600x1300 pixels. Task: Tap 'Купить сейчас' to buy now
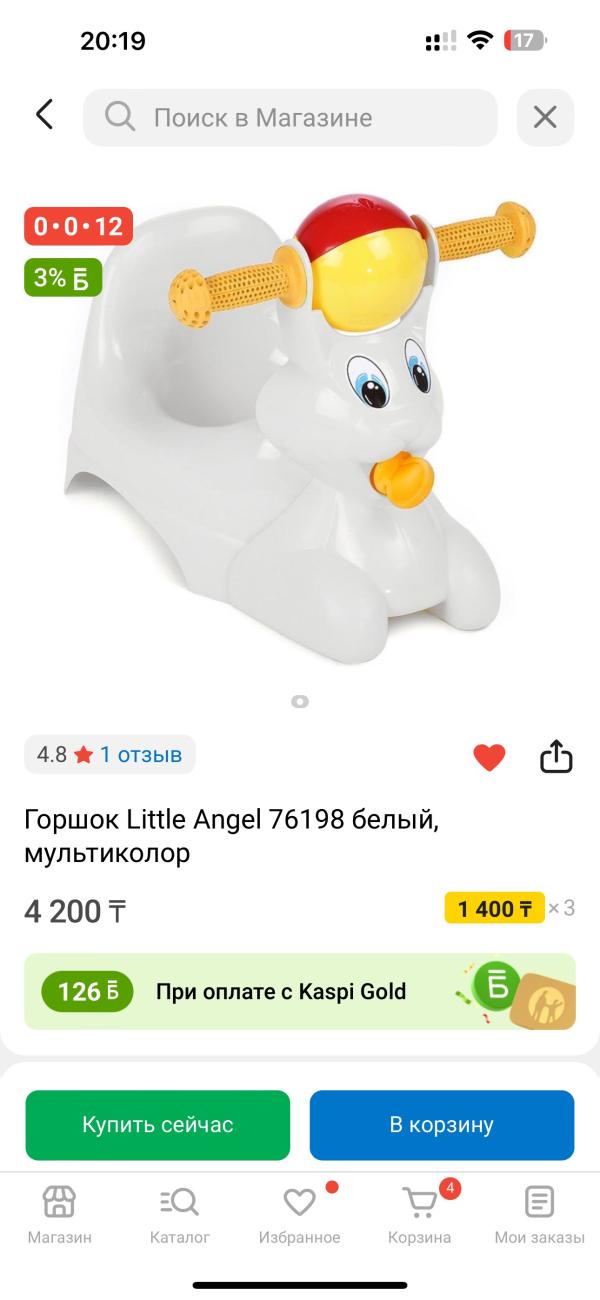coord(158,1125)
